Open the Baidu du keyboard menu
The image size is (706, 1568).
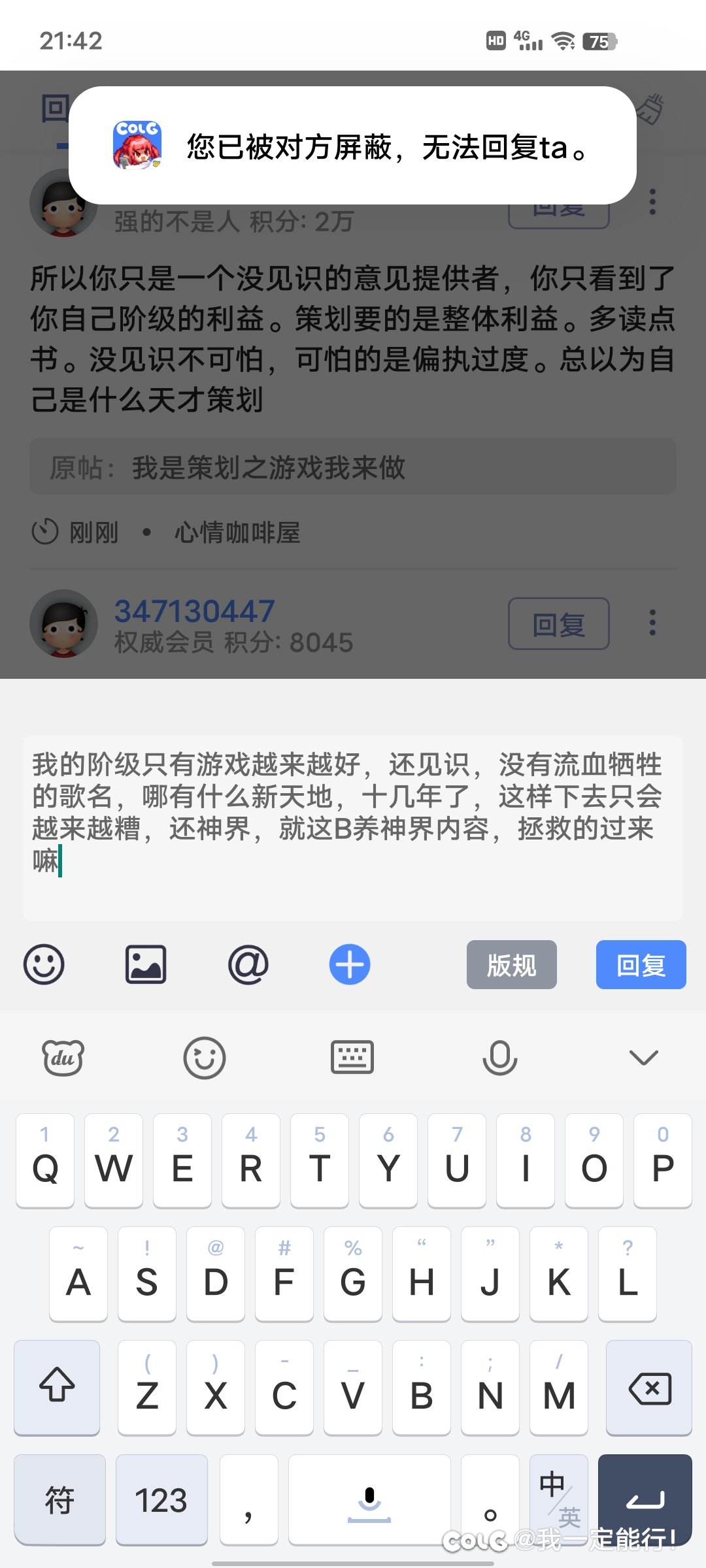[x=63, y=1057]
